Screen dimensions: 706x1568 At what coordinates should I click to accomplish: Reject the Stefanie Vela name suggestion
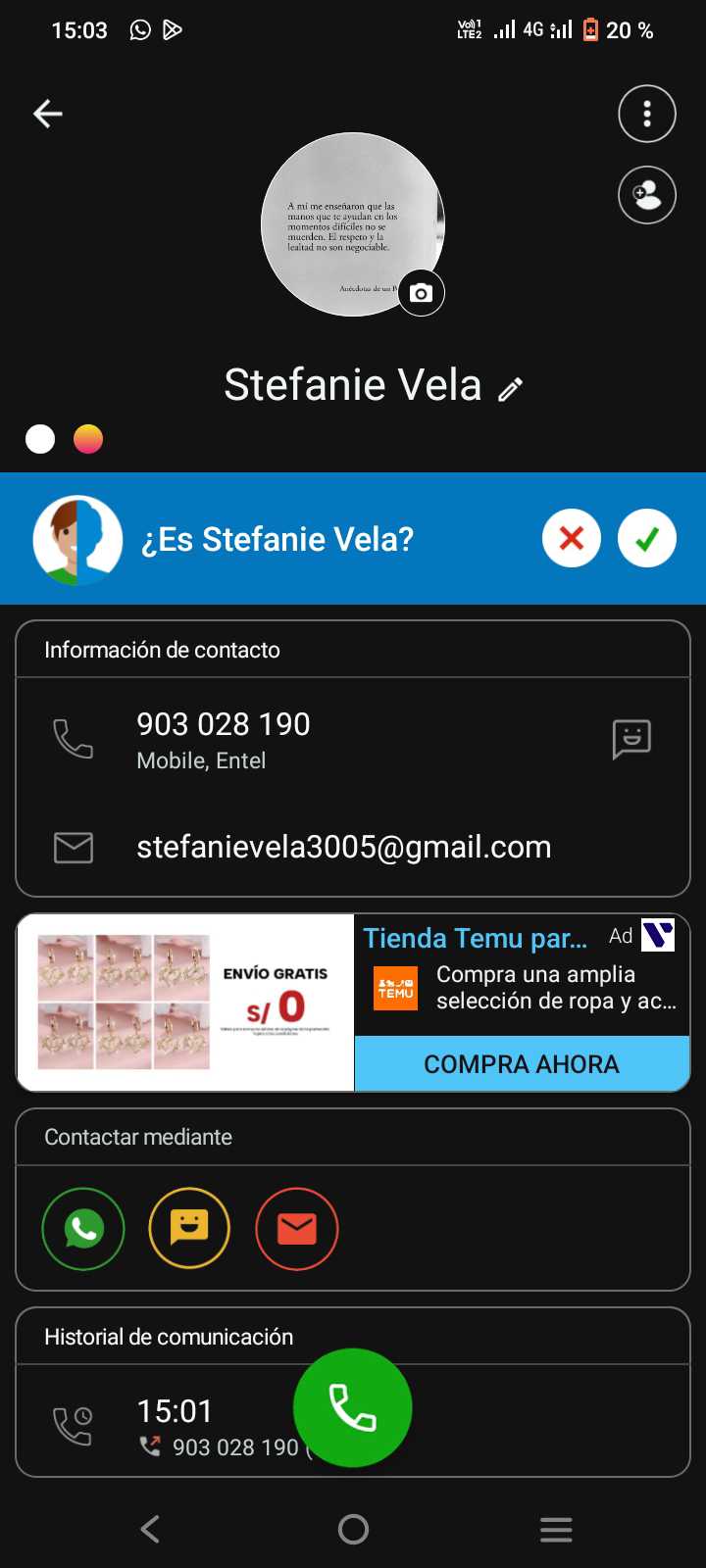point(572,538)
